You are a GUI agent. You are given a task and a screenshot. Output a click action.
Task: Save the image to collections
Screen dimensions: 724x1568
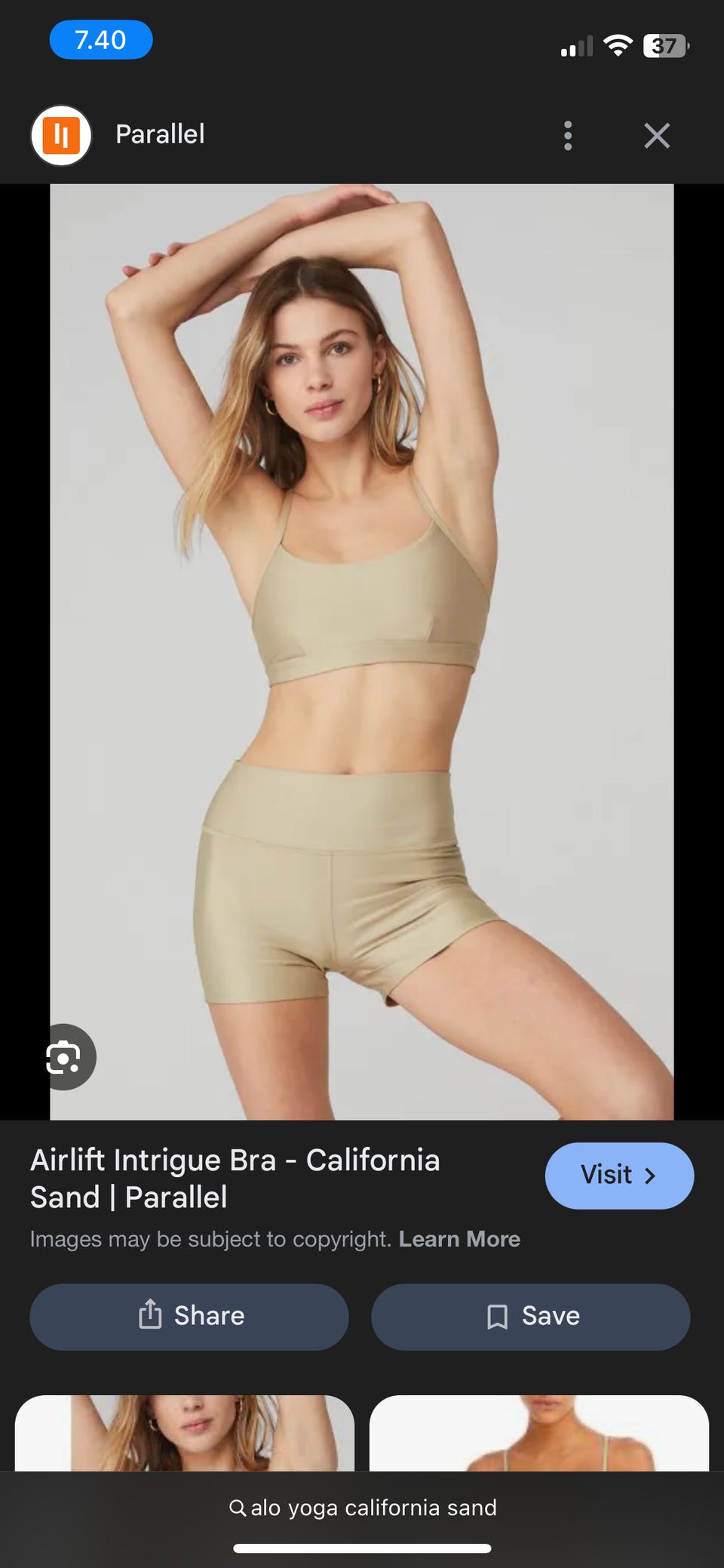click(531, 1317)
